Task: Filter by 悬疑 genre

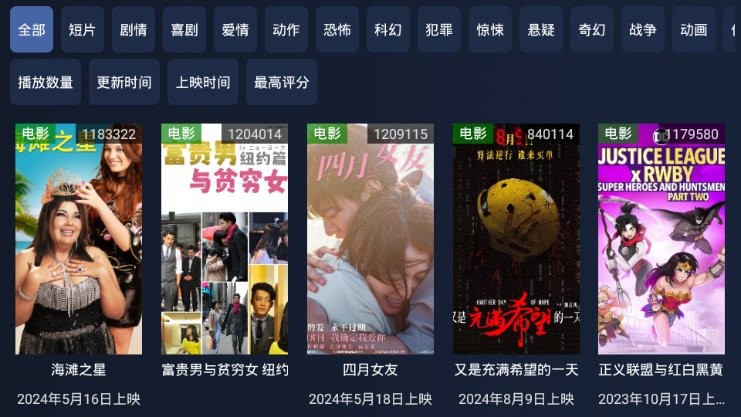Action: [x=541, y=29]
